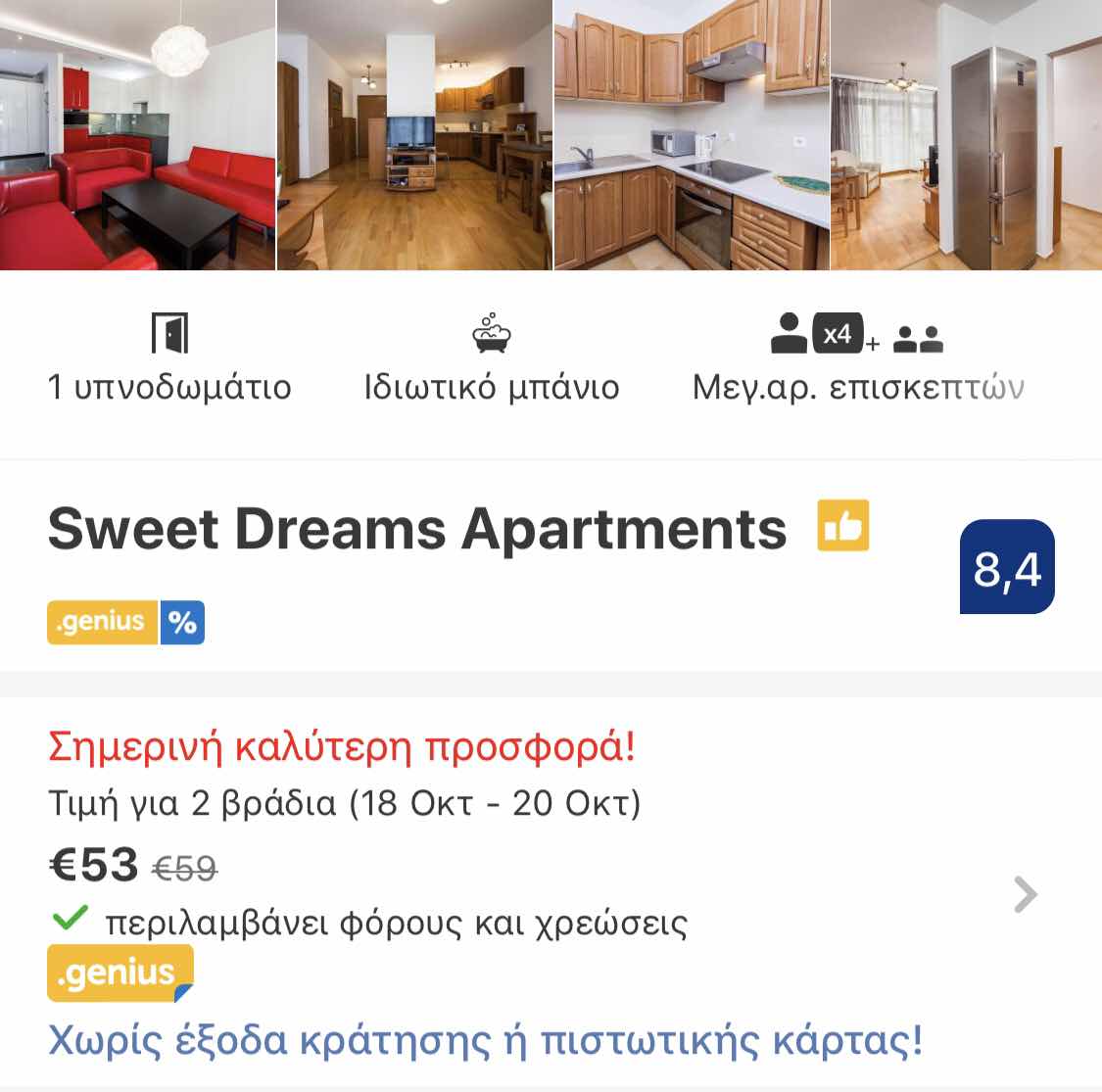Image resolution: width=1102 pixels, height=1092 pixels.
Task: View the photo with the steel refrigerator
Action: click(x=966, y=134)
